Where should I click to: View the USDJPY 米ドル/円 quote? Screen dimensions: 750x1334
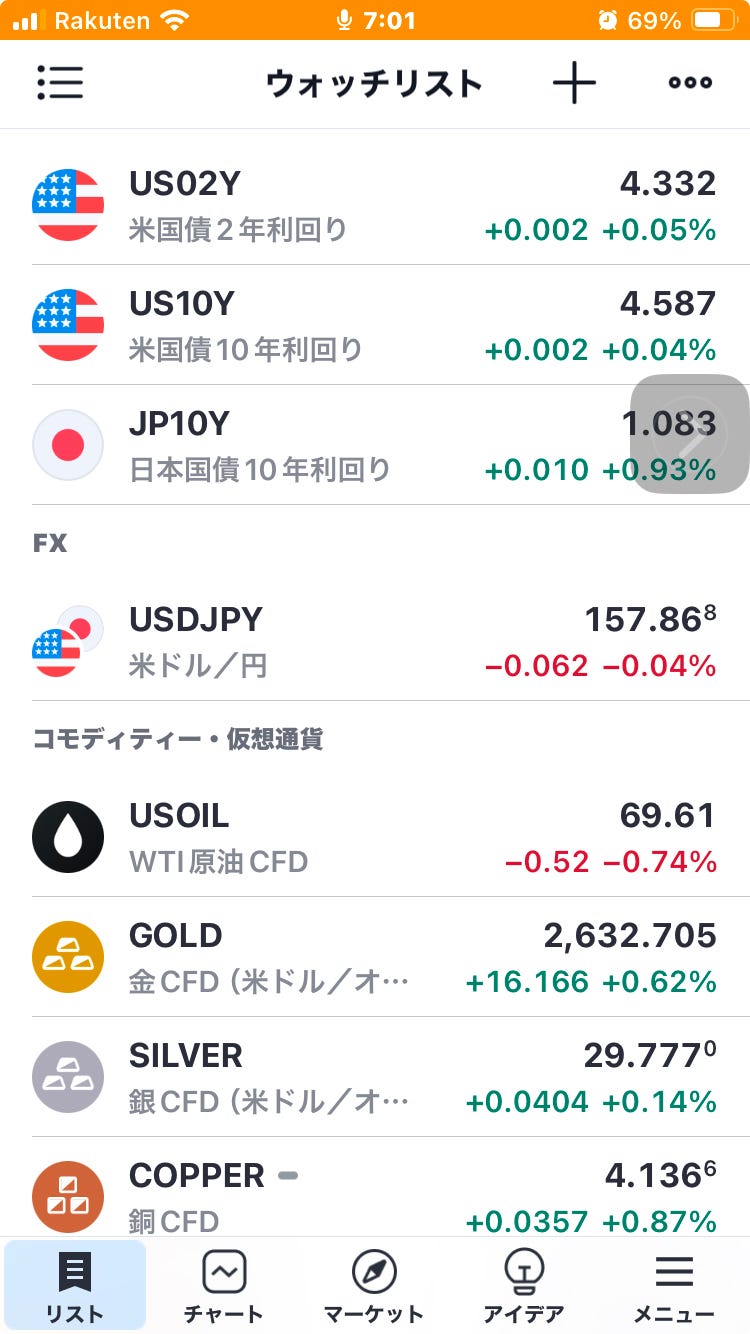click(x=375, y=641)
